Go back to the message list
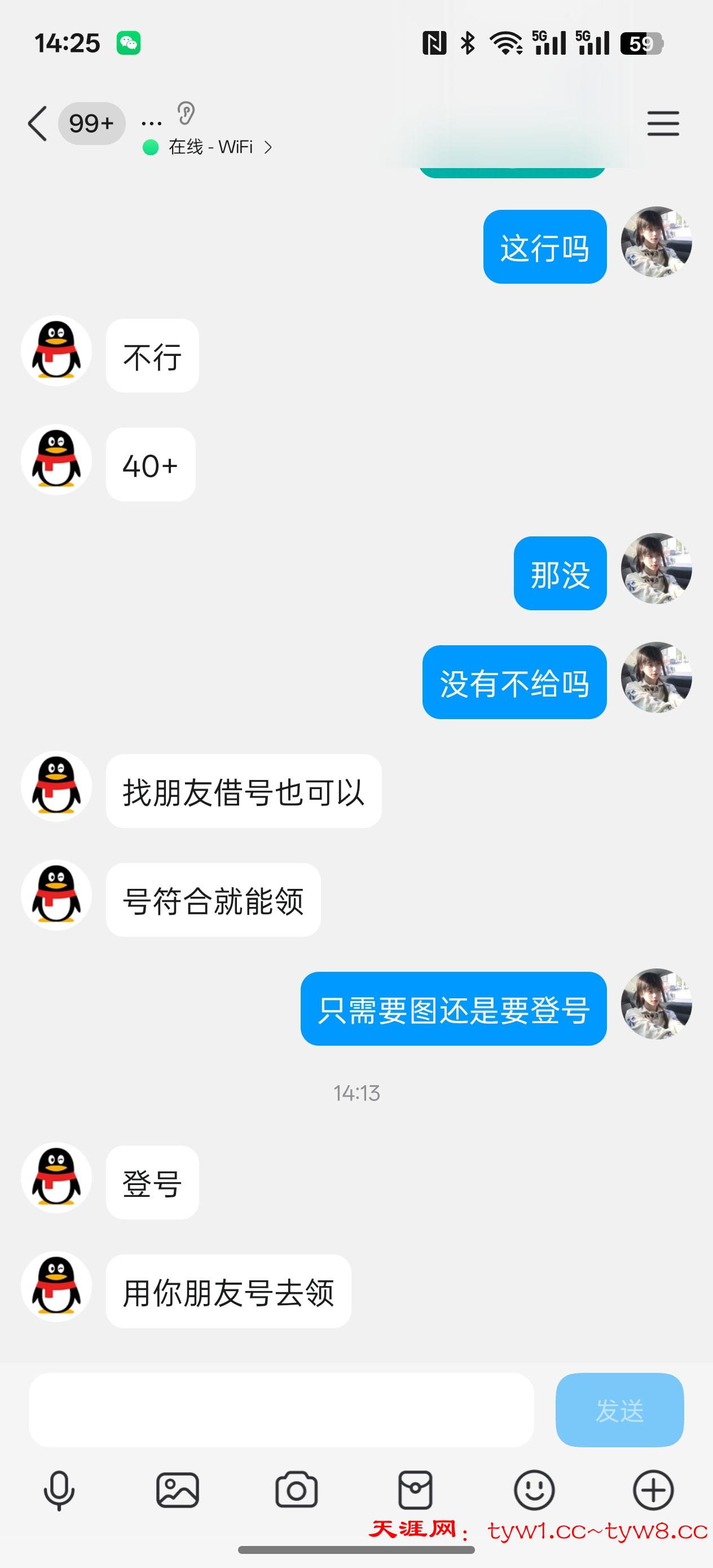713x1568 pixels. [38, 124]
